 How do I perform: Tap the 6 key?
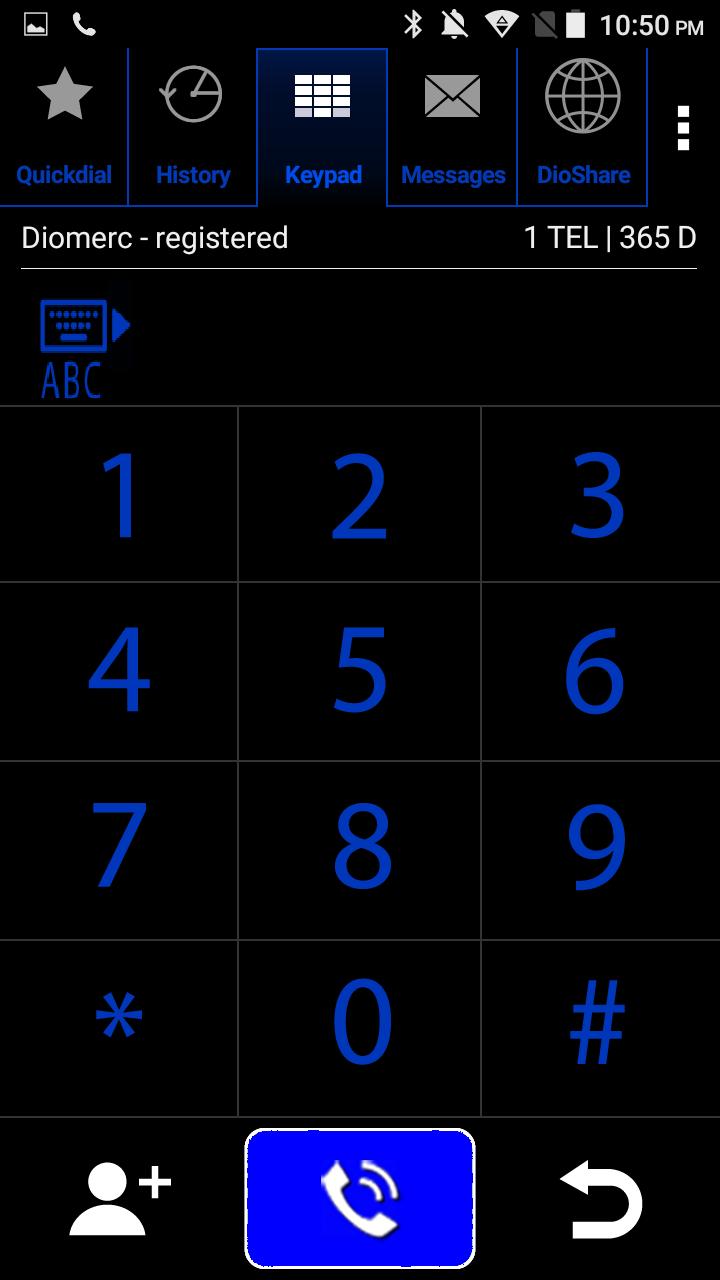pos(598,671)
